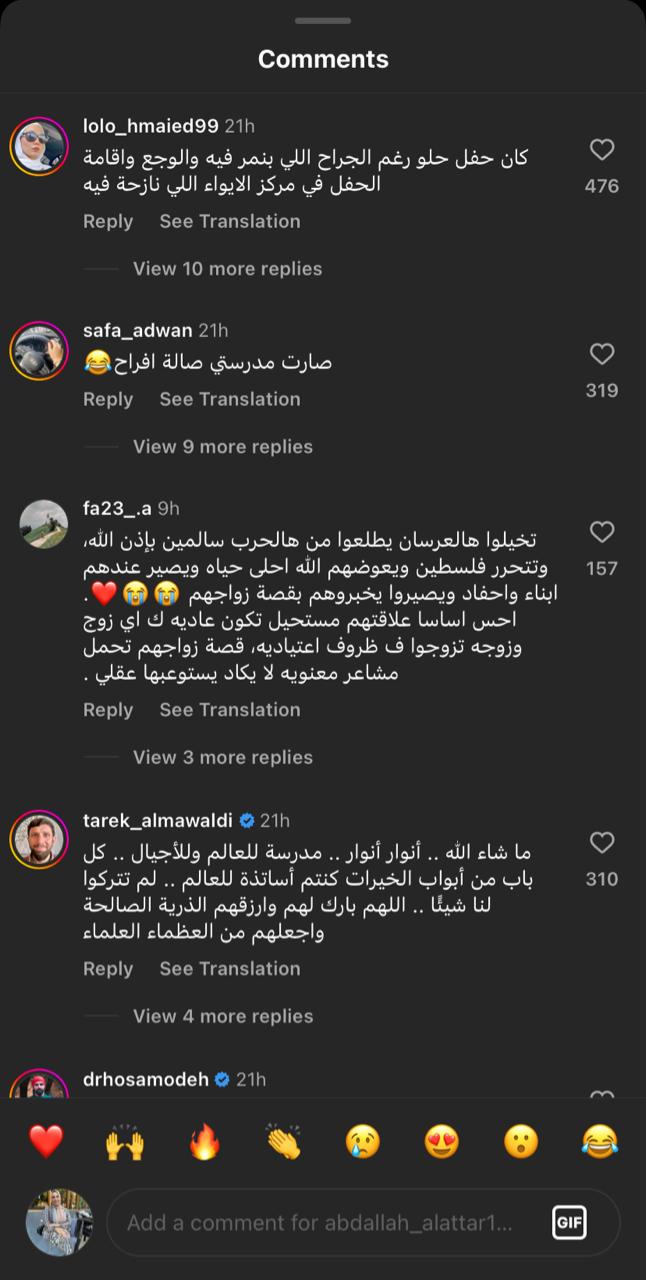Like safa_adwan's comment
The image size is (646, 1280).
click(x=601, y=354)
